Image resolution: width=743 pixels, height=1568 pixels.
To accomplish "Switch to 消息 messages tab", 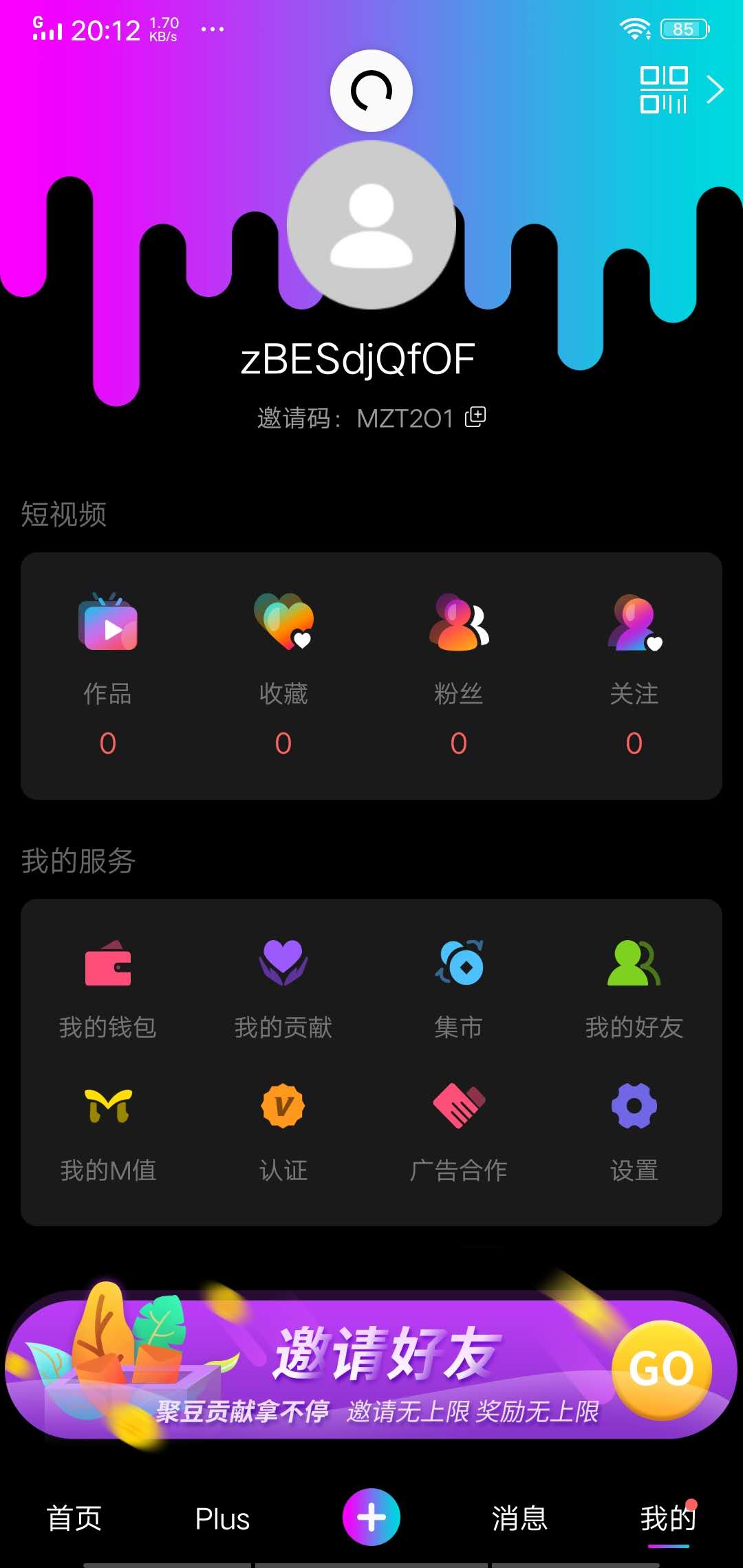I will pos(520,1518).
